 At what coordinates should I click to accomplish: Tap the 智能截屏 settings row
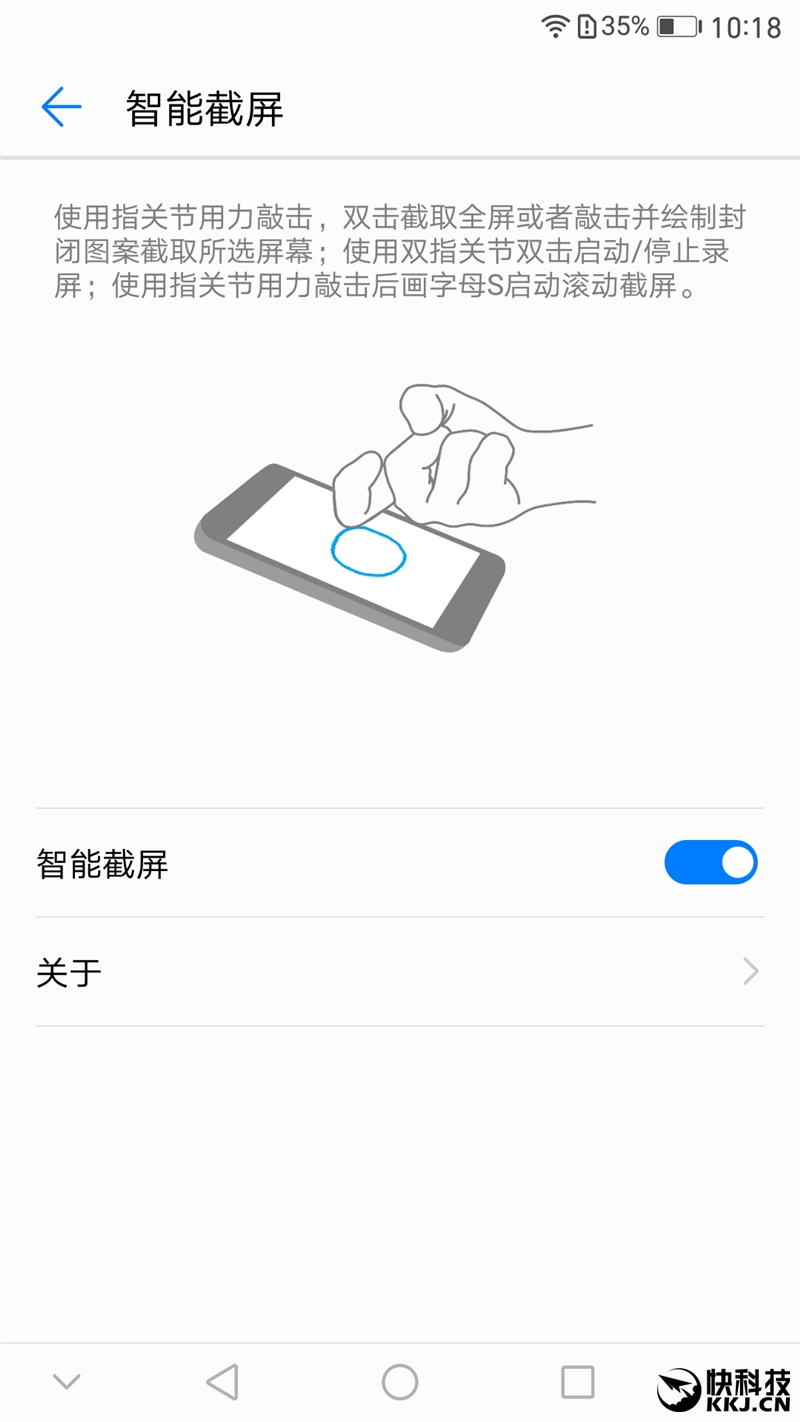click(x=400, y=862)
